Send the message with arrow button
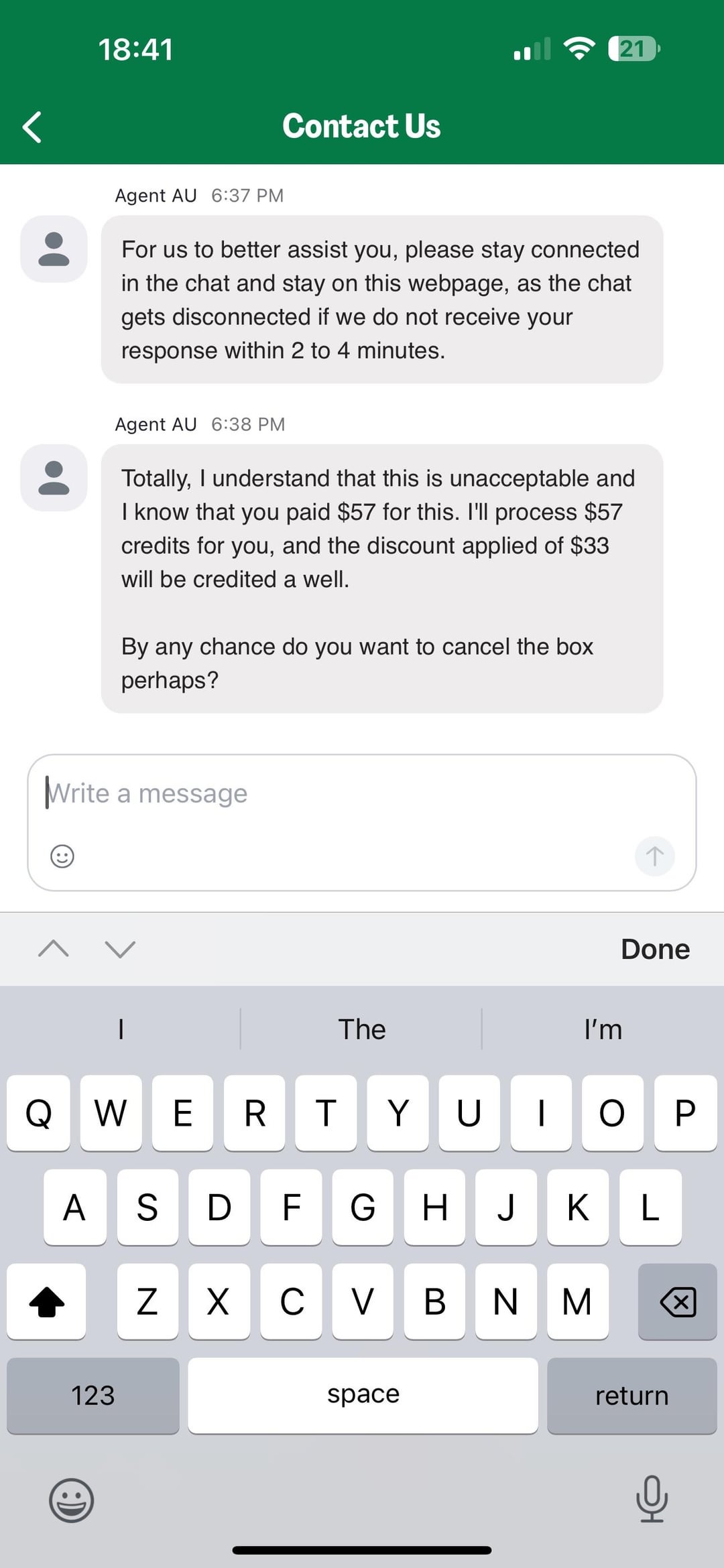The width and height of the screenshot is (724, 1568). tap(654, 856)
